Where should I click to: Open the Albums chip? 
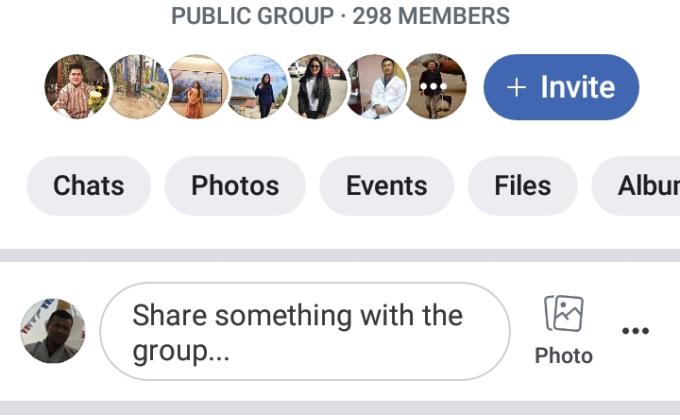click(x=640, y=186)
